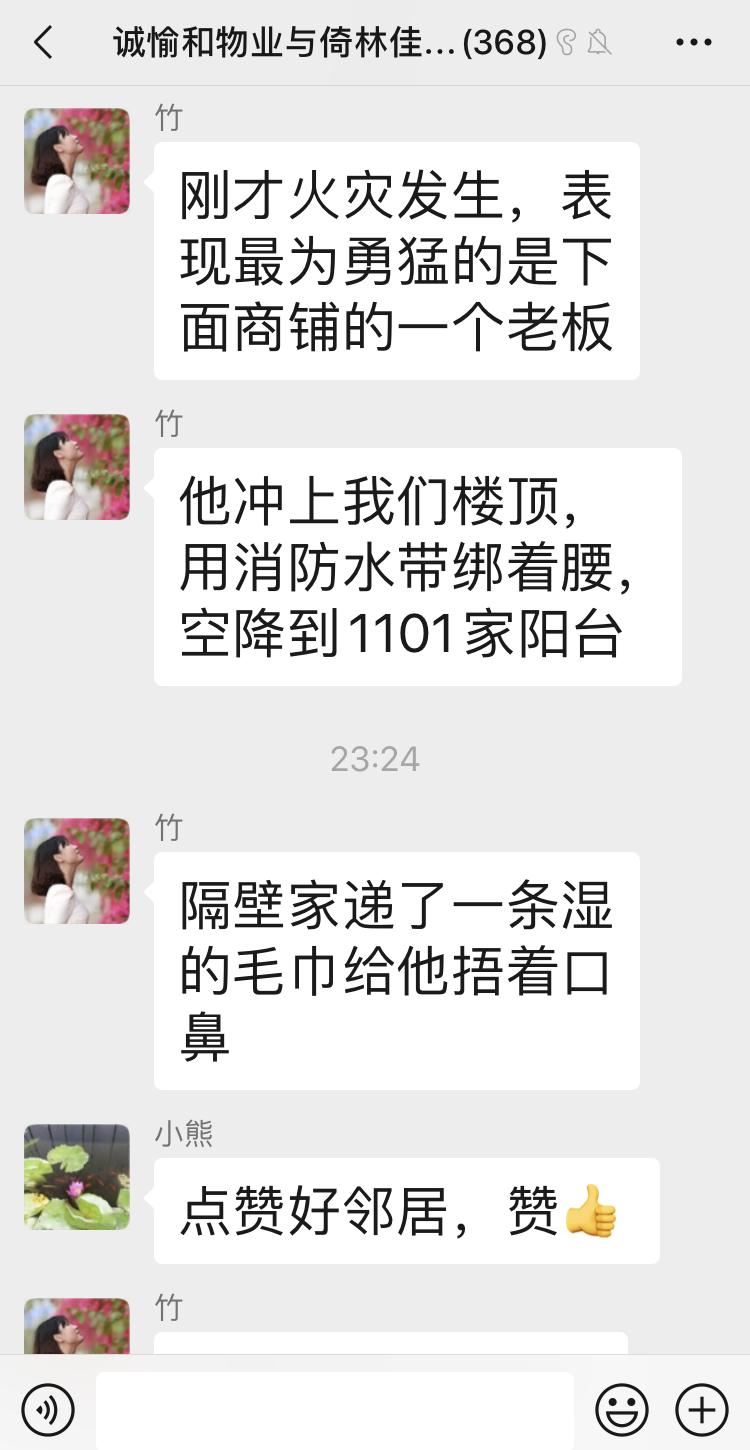750x1450 pixels.
Task: Open 小熊's avatar profile
Action: coord(77,1177)
